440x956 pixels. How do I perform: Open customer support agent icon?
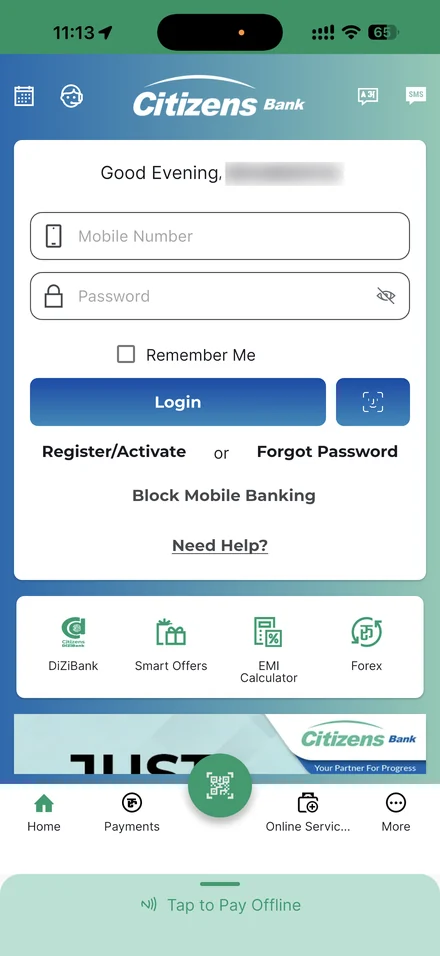click(71, 96)
